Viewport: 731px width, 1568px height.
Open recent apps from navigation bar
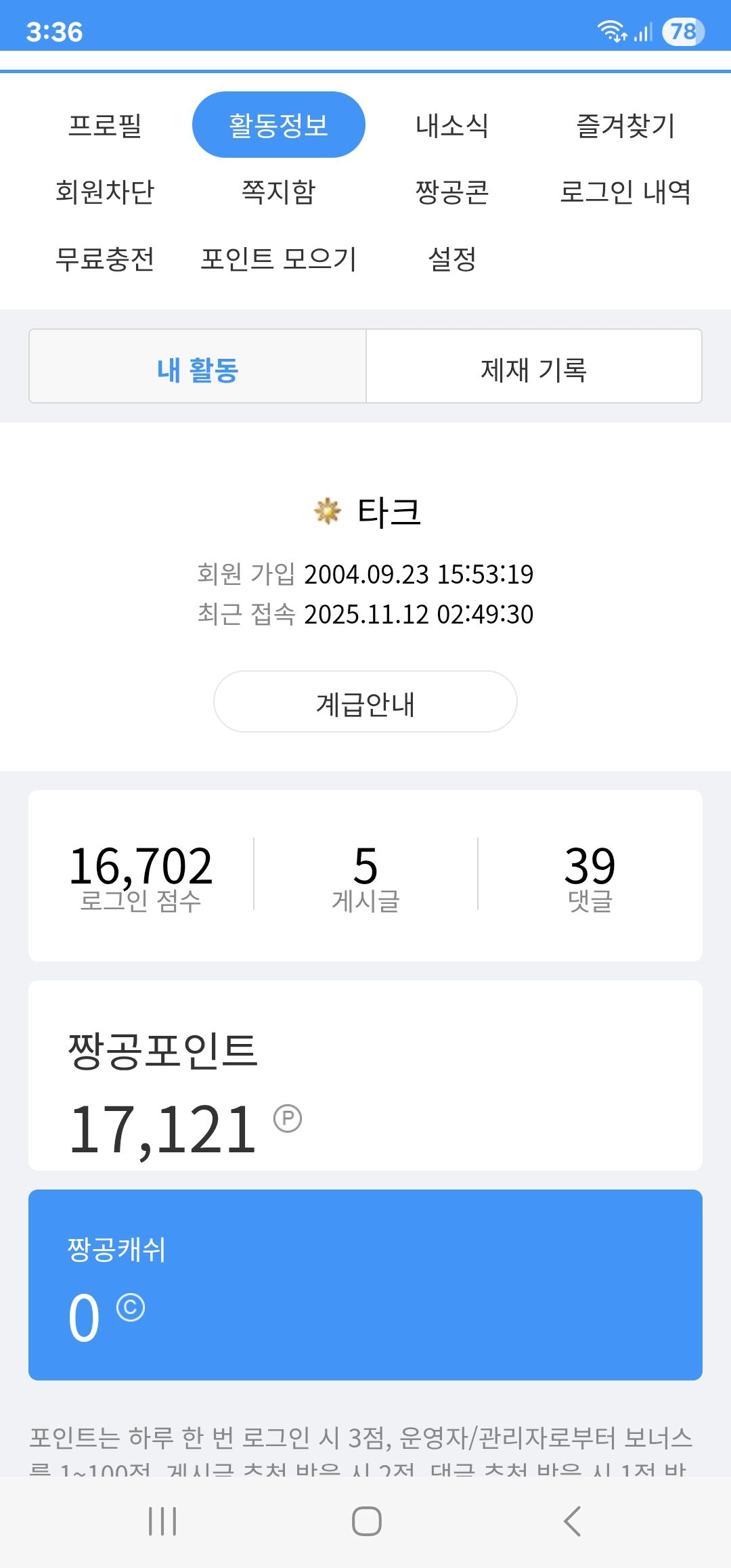(162, 1521)
